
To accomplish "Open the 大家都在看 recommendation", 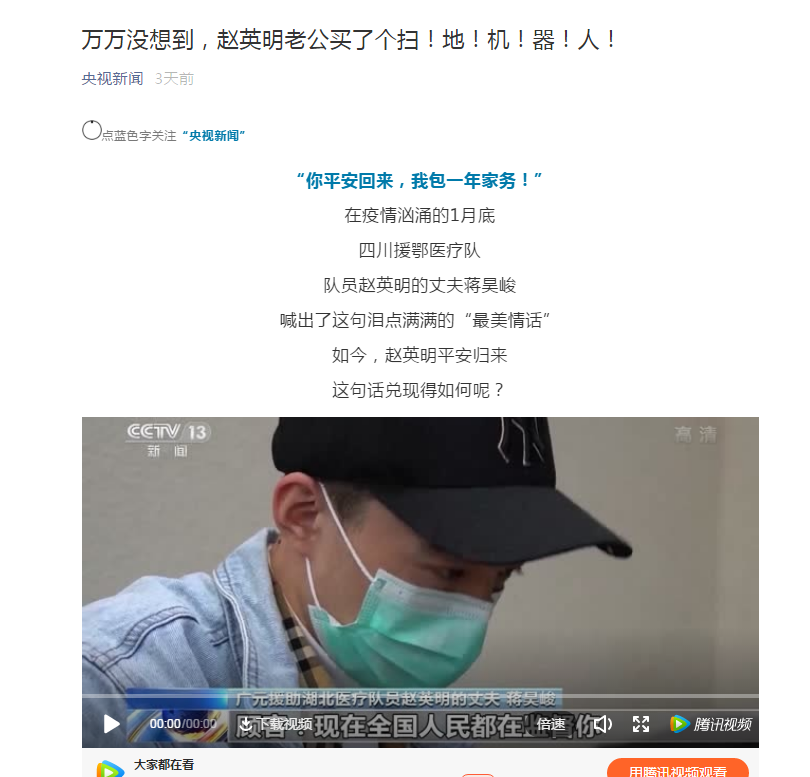I will [164, 765].
